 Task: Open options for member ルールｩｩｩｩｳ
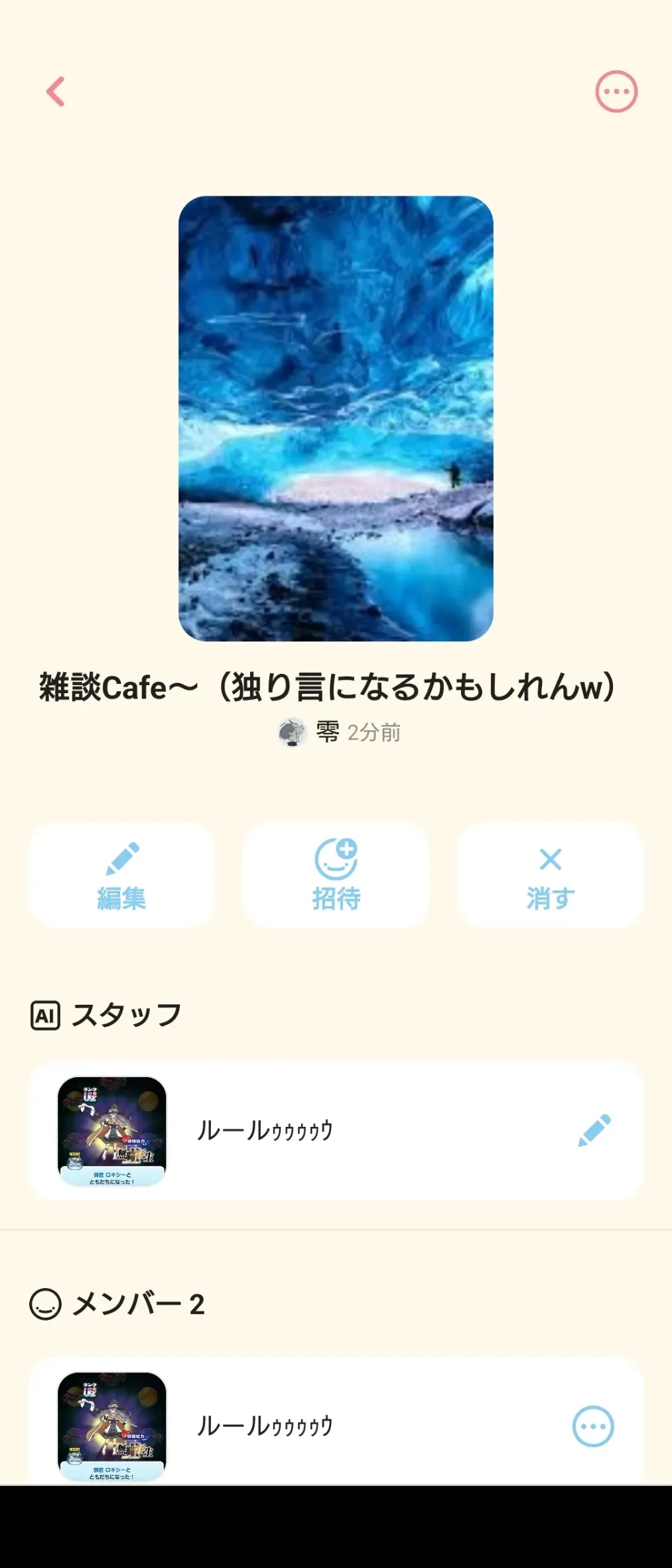[592, 1425]
